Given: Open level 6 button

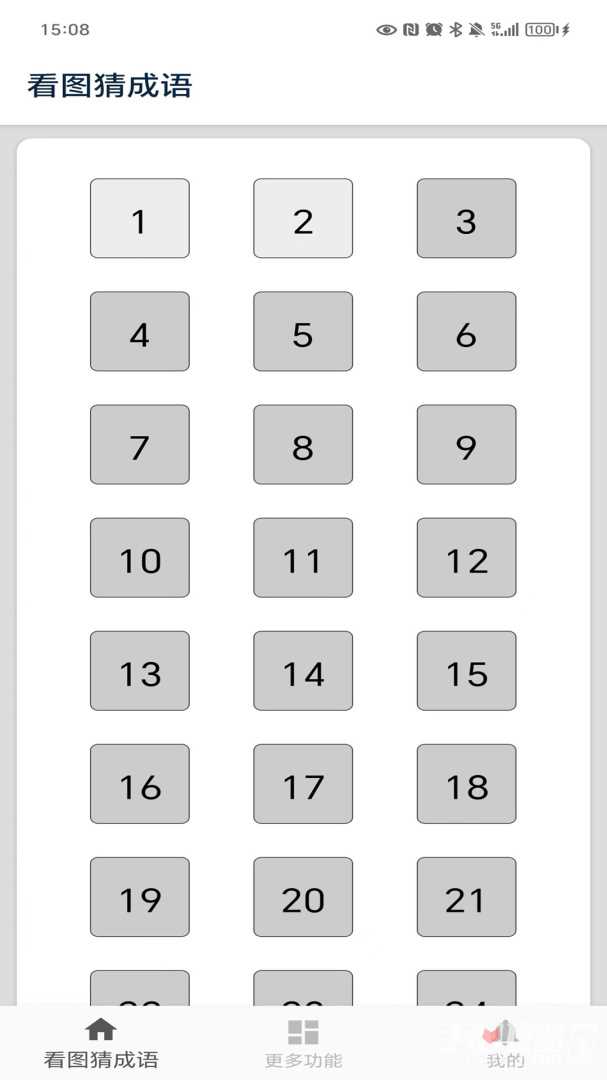Looking at the screenshot, I should pyautogui.click(x=466, y=331).
